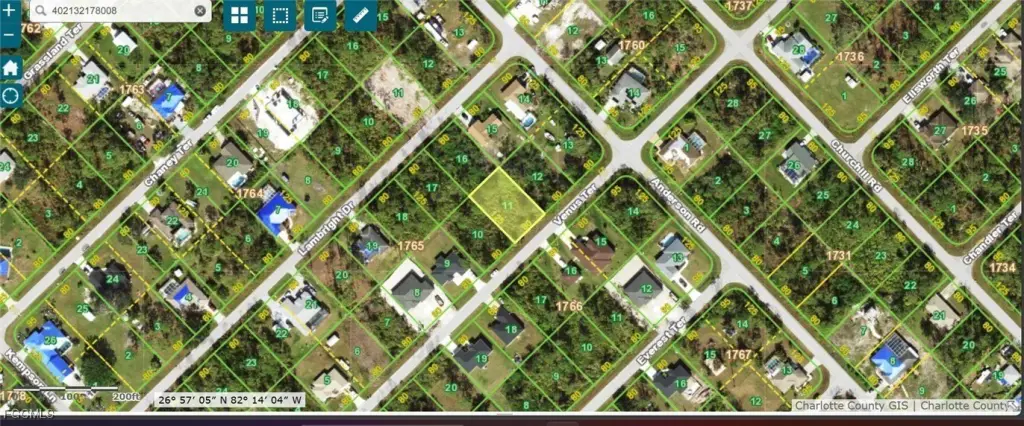Activate the rectangle select tool
Viewport: 1024px width, 426px height.
(x=281, y=15)
